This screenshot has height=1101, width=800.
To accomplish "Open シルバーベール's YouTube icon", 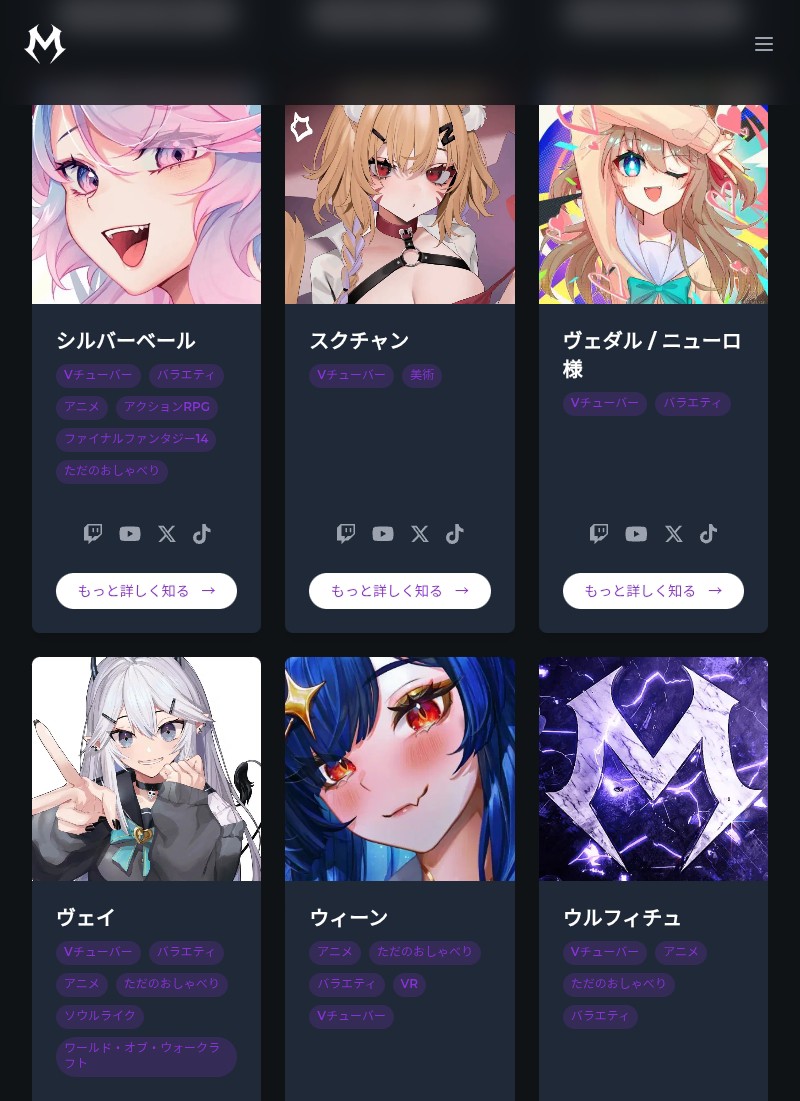I will pos(130,534).
